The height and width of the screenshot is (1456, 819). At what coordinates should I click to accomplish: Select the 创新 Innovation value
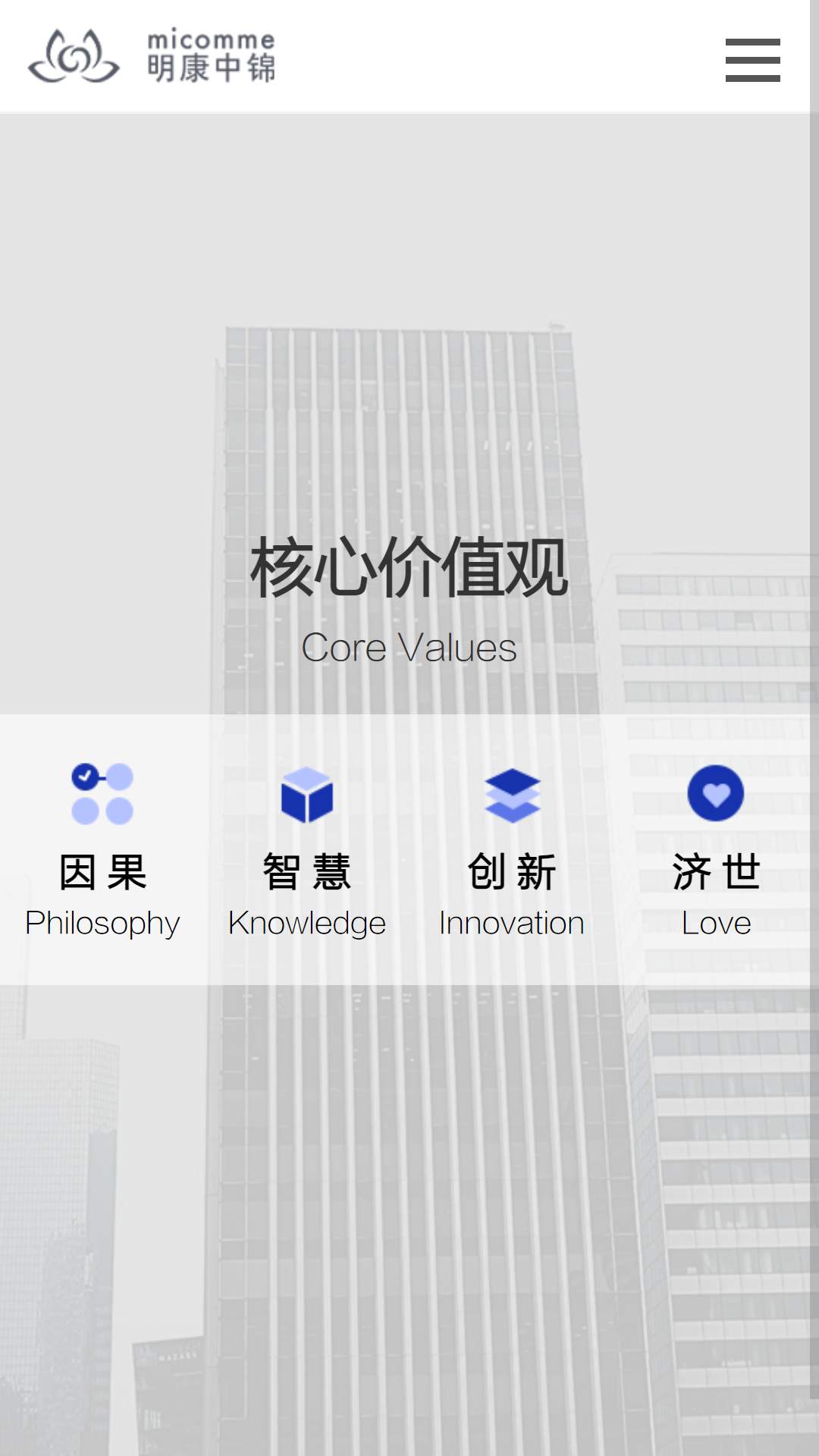pos(512,851)
